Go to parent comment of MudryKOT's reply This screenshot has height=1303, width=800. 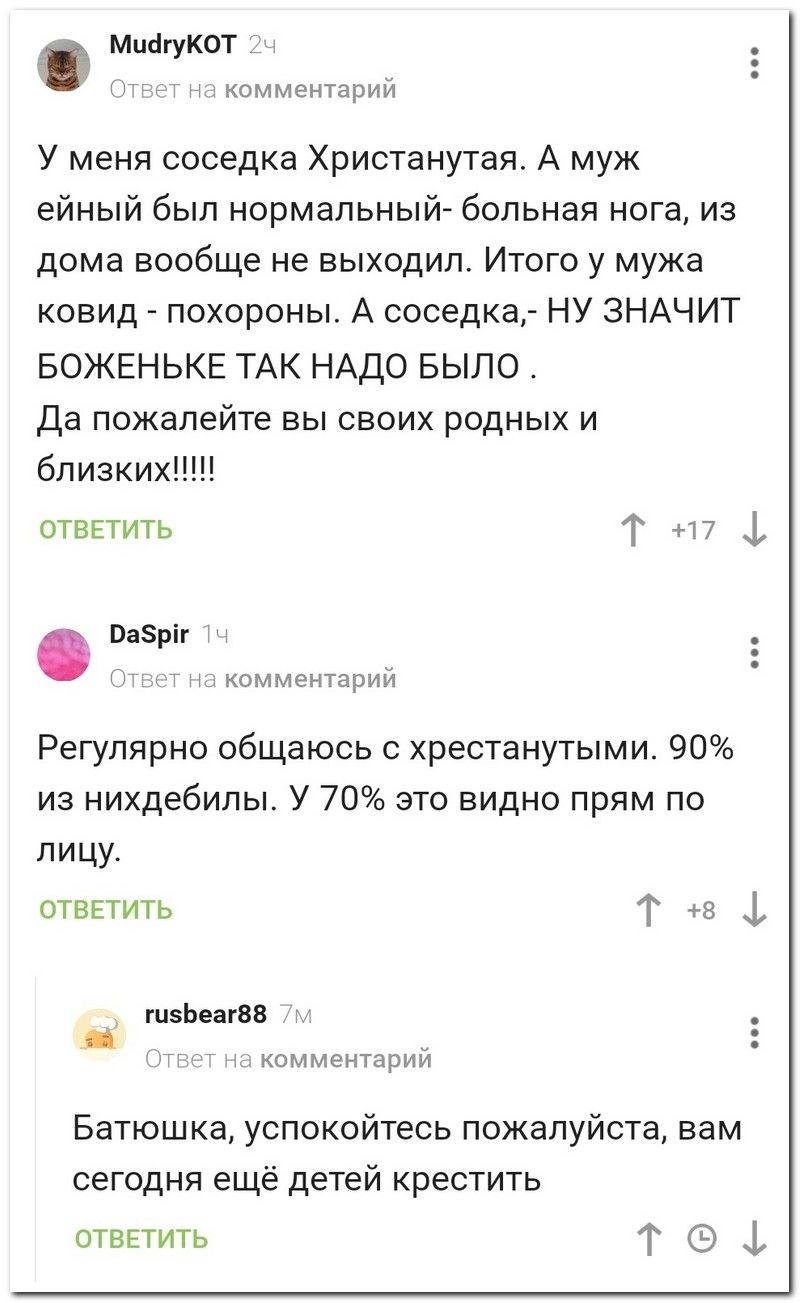[309, 90]
